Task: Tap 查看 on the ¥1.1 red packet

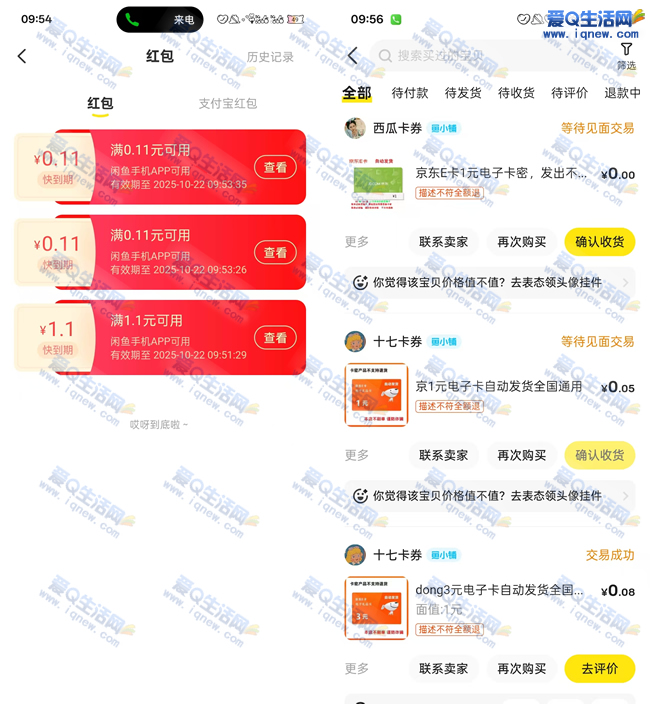Action: [275, 338]
